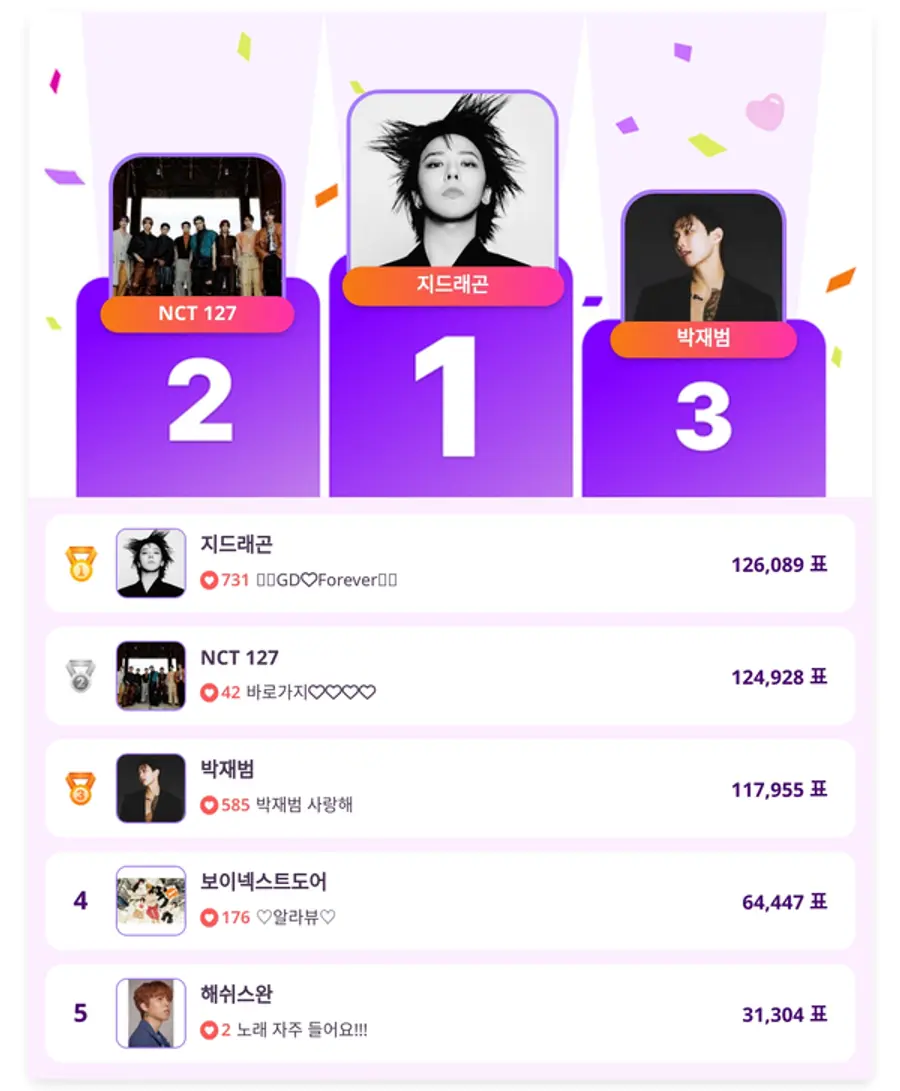900x1091 pixels.
Task: Click 해쉬스완's profile picture in the list
Action: tap(150, 1011)
